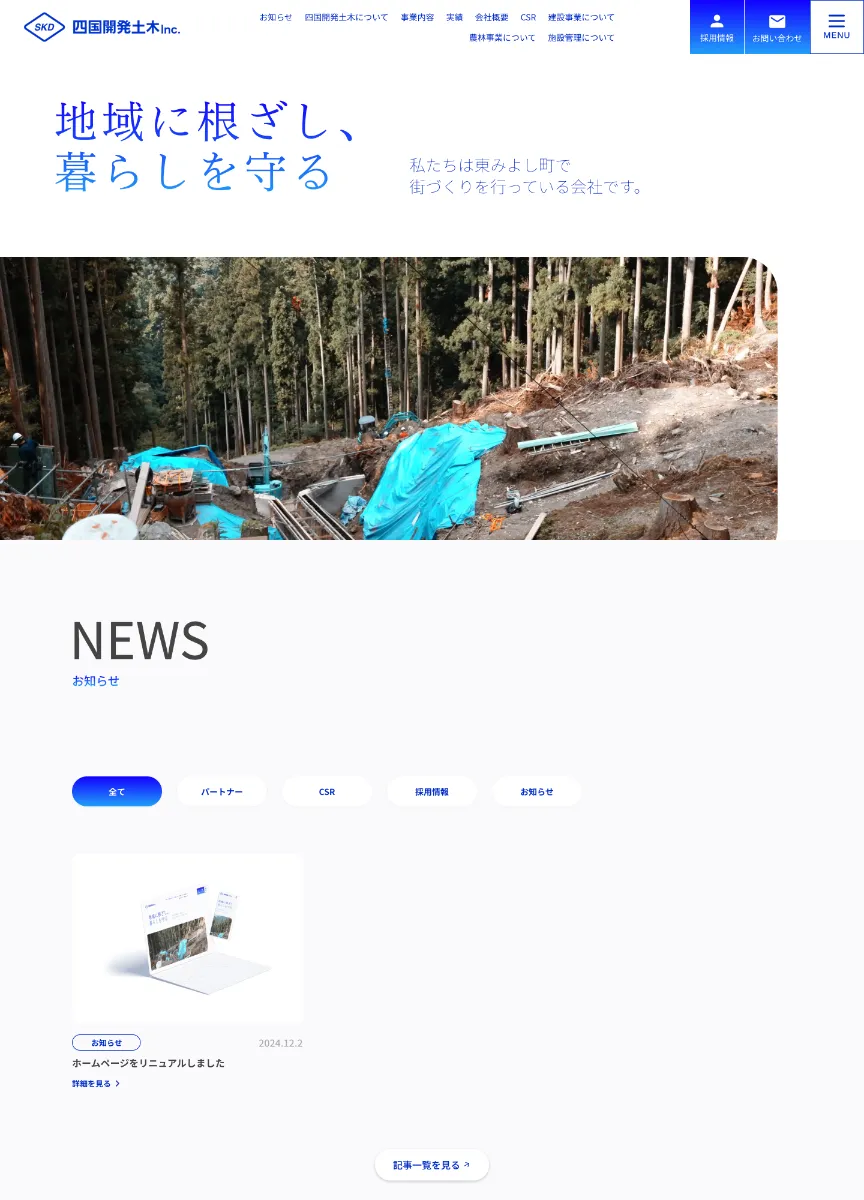This screenshot has width=864, height=1200.
Task: Go to お知らせ in the top navigation
Action: 276,18
